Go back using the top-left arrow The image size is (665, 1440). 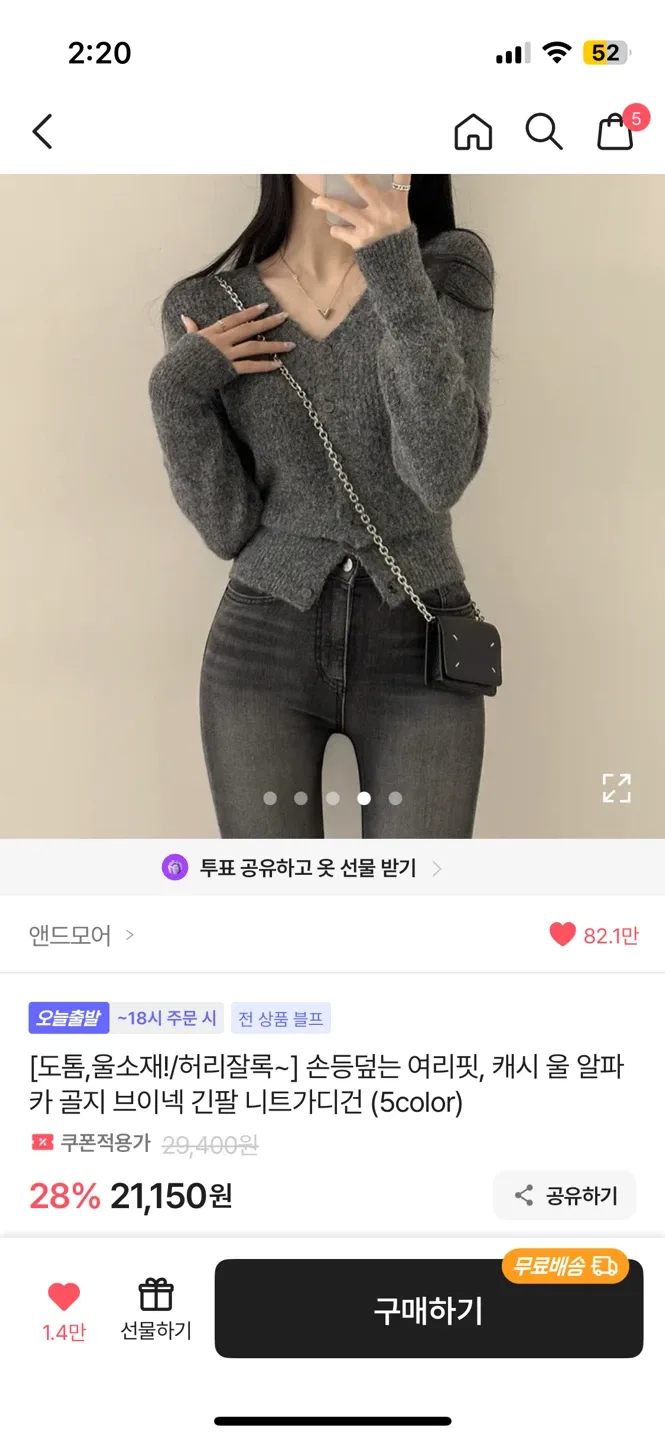click(x=42, y=131)
